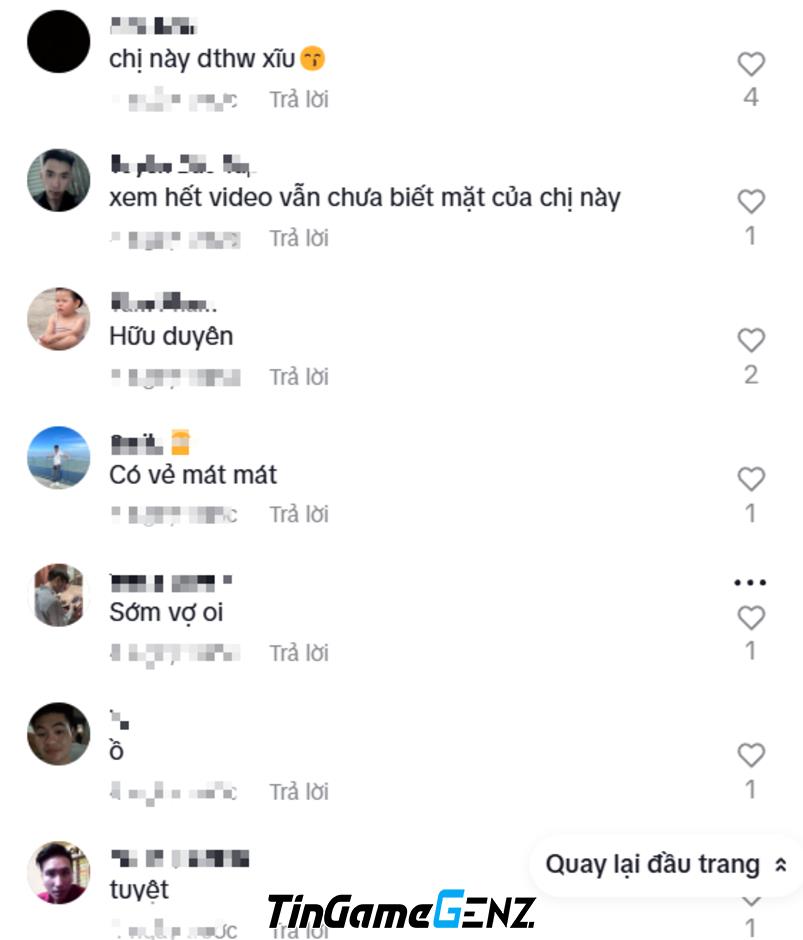
Task: Like the "Hữu duyên" comment
Action: [751, 341]
